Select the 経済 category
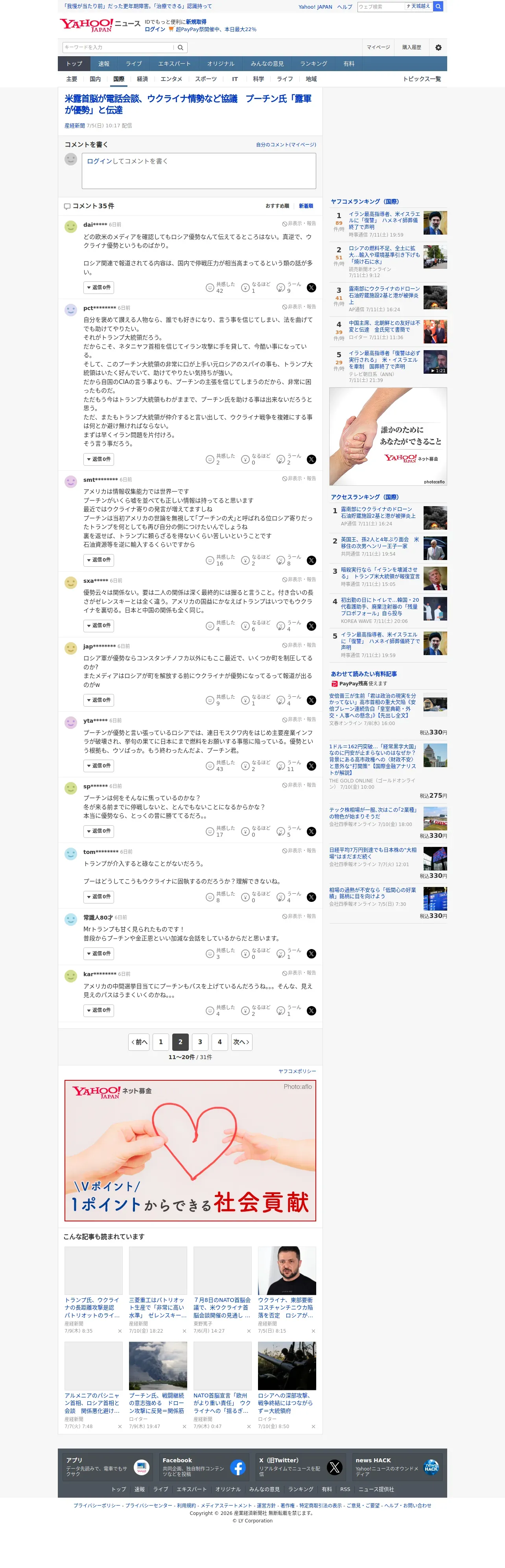This screenshot has width=505, height=1568. [142, 79]
